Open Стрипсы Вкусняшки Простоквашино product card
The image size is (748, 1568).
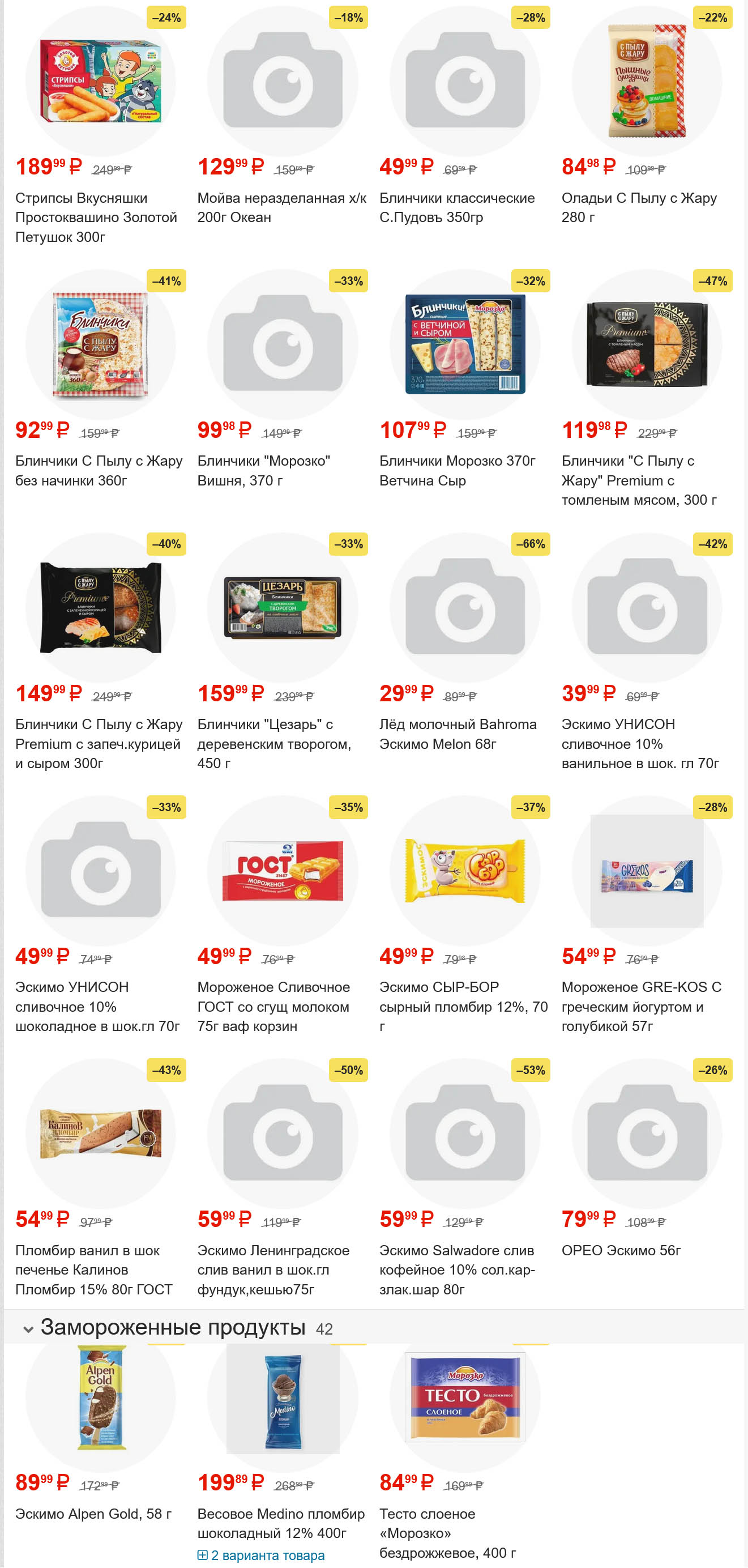coord(96,217)
